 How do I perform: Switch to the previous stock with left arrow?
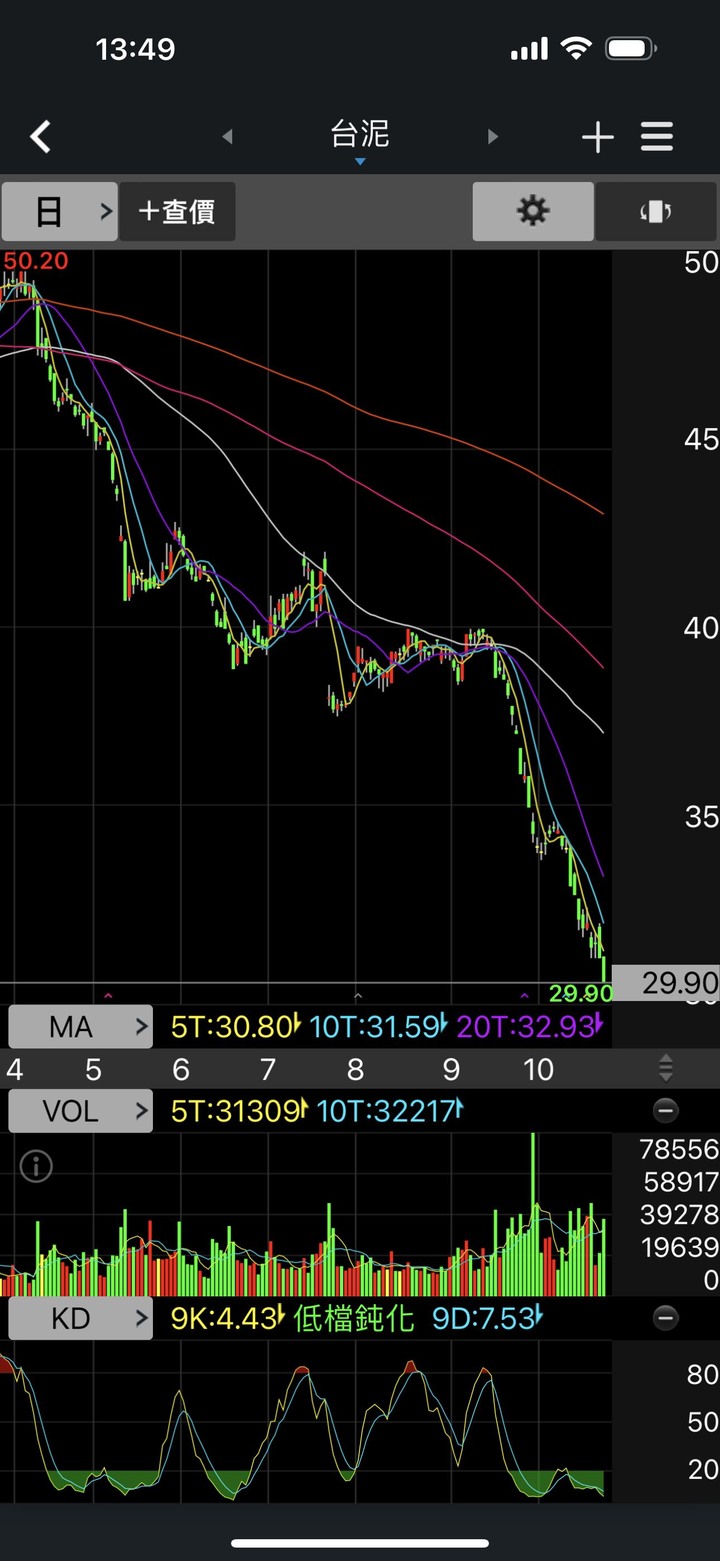tap(227, 136)
